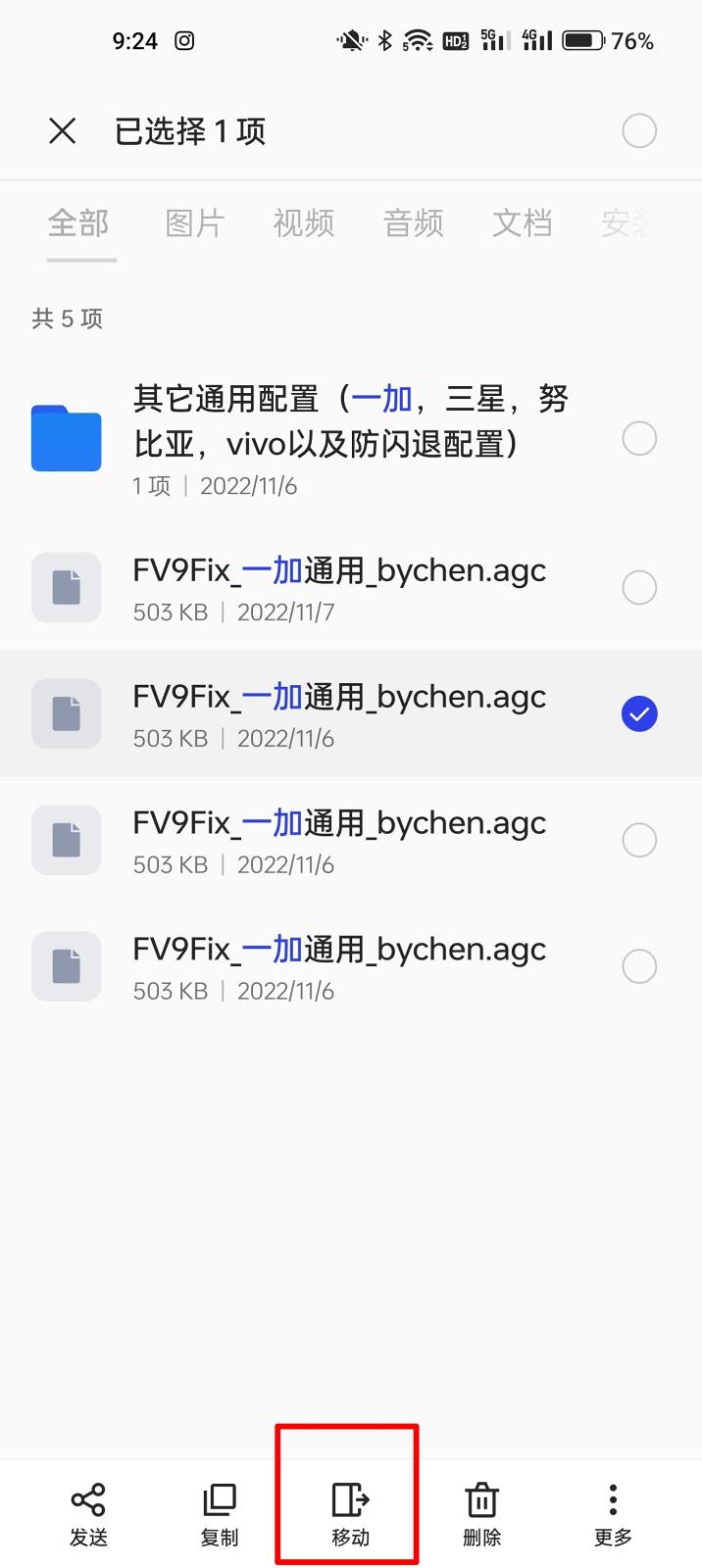The width and height of the screenshot is (702, 1568).
Task: Select the 其它通用配置 folder checkbox
Action: [639, 438]
